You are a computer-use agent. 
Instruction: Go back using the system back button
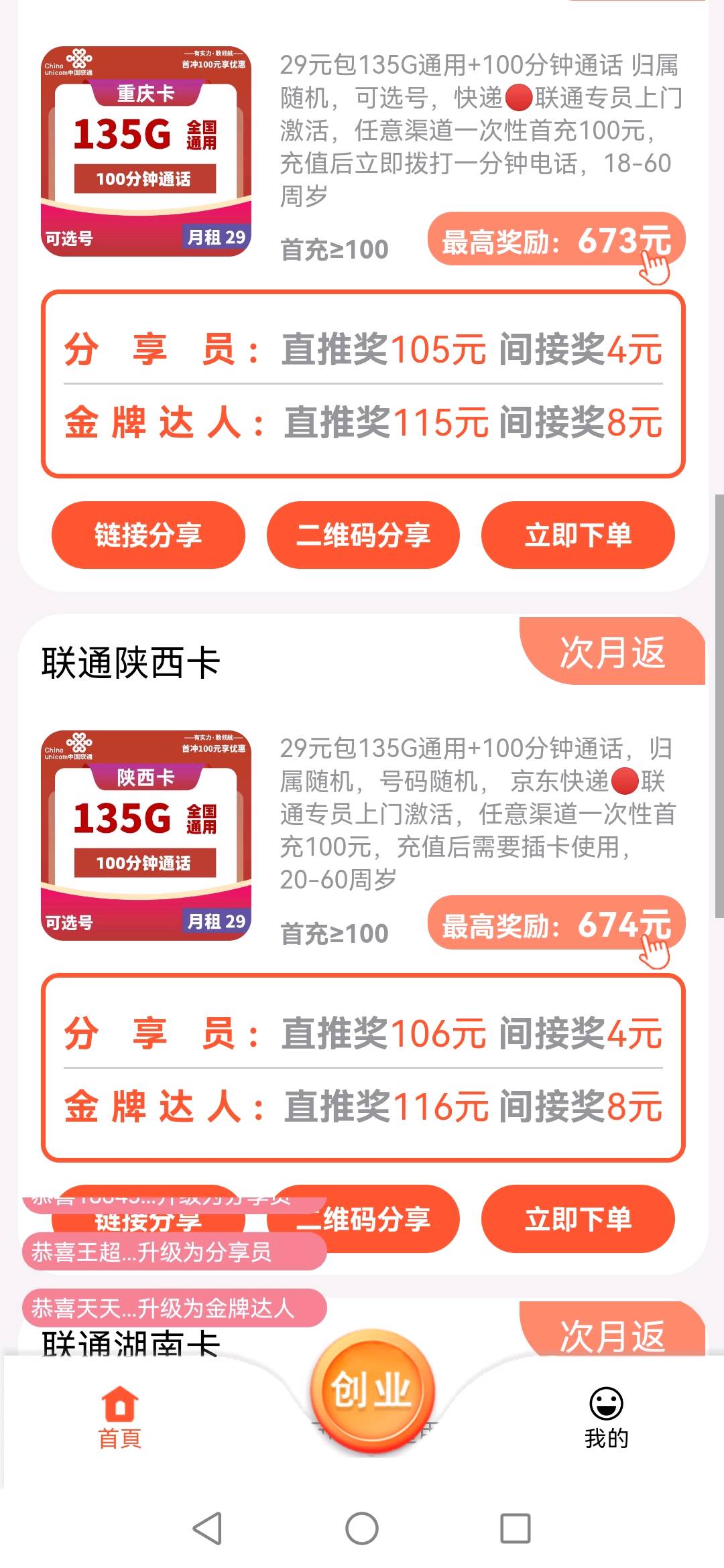click(x=207, y=1529)
